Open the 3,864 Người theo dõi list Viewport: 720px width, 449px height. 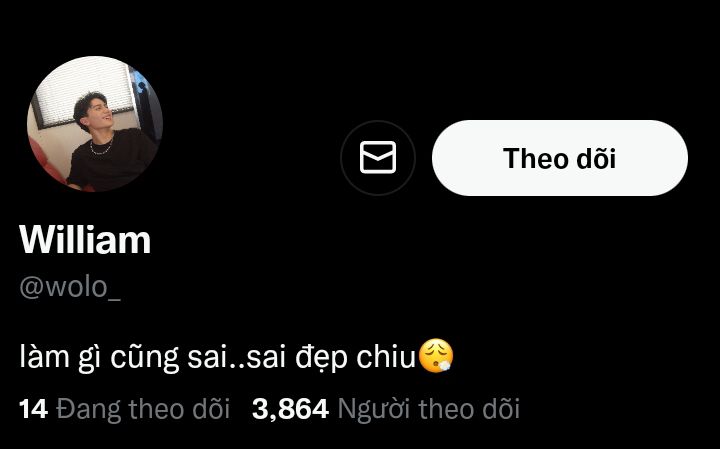(386, 409)
